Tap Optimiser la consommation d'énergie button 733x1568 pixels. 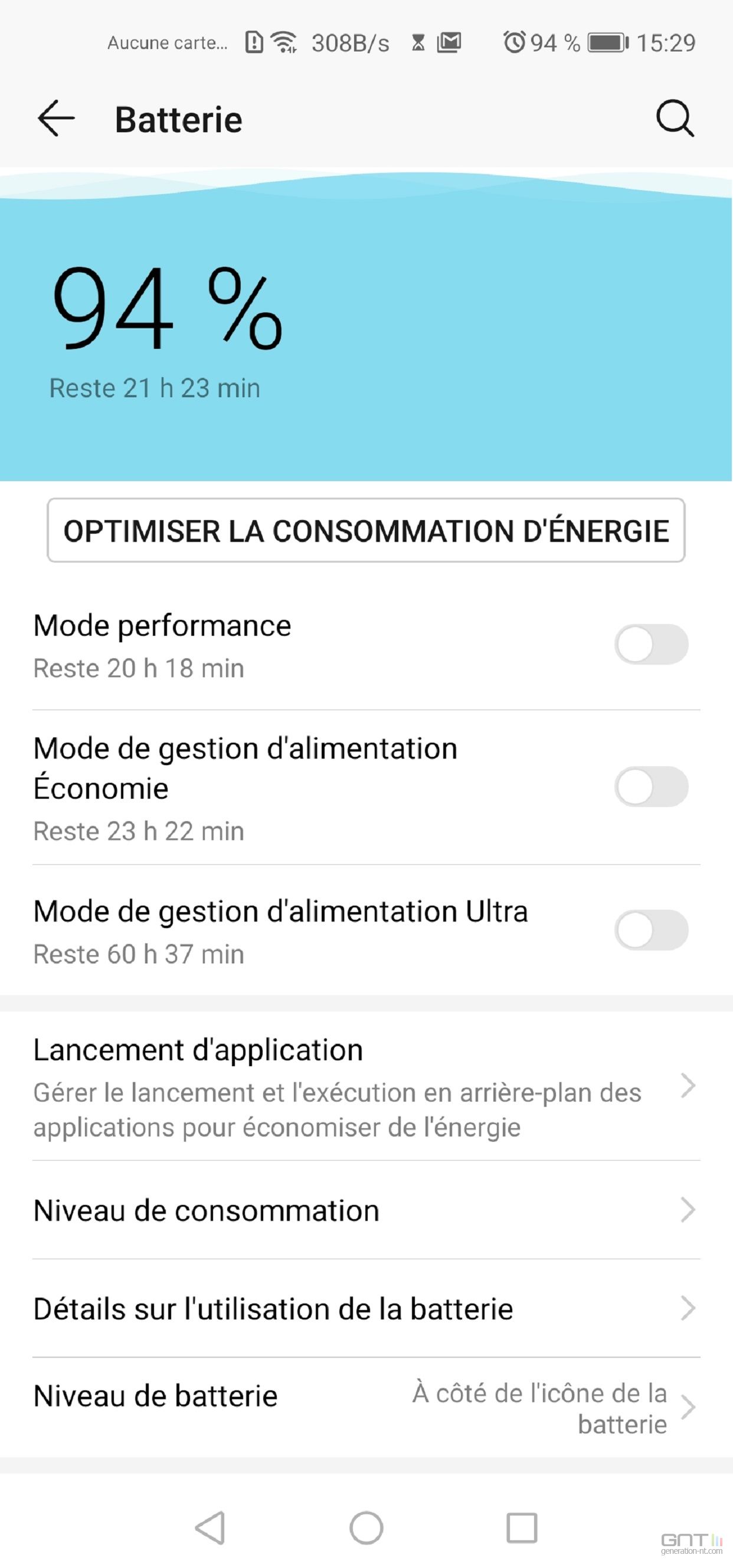click(x=366, y=530)
